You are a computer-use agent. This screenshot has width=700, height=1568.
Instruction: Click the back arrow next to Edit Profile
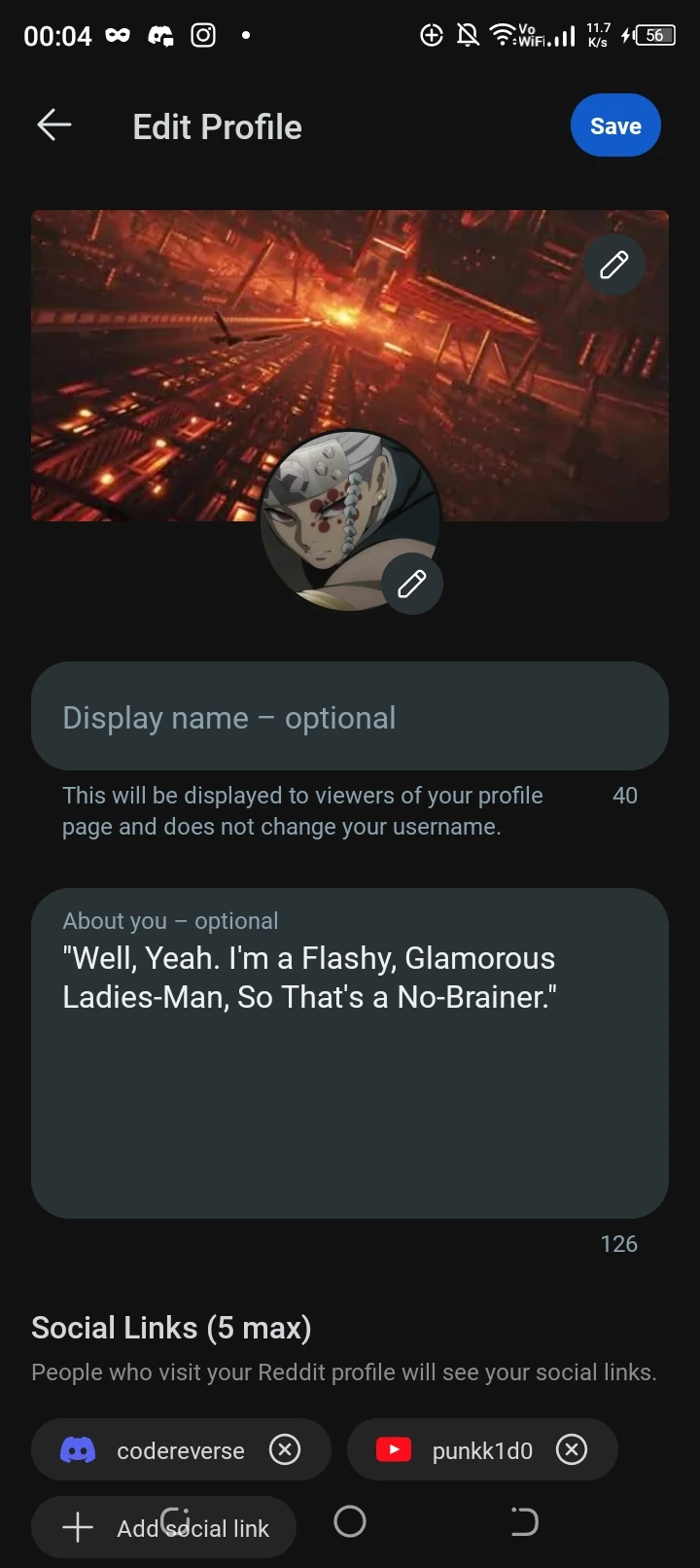pyautogui.click(x=53, y=125)
